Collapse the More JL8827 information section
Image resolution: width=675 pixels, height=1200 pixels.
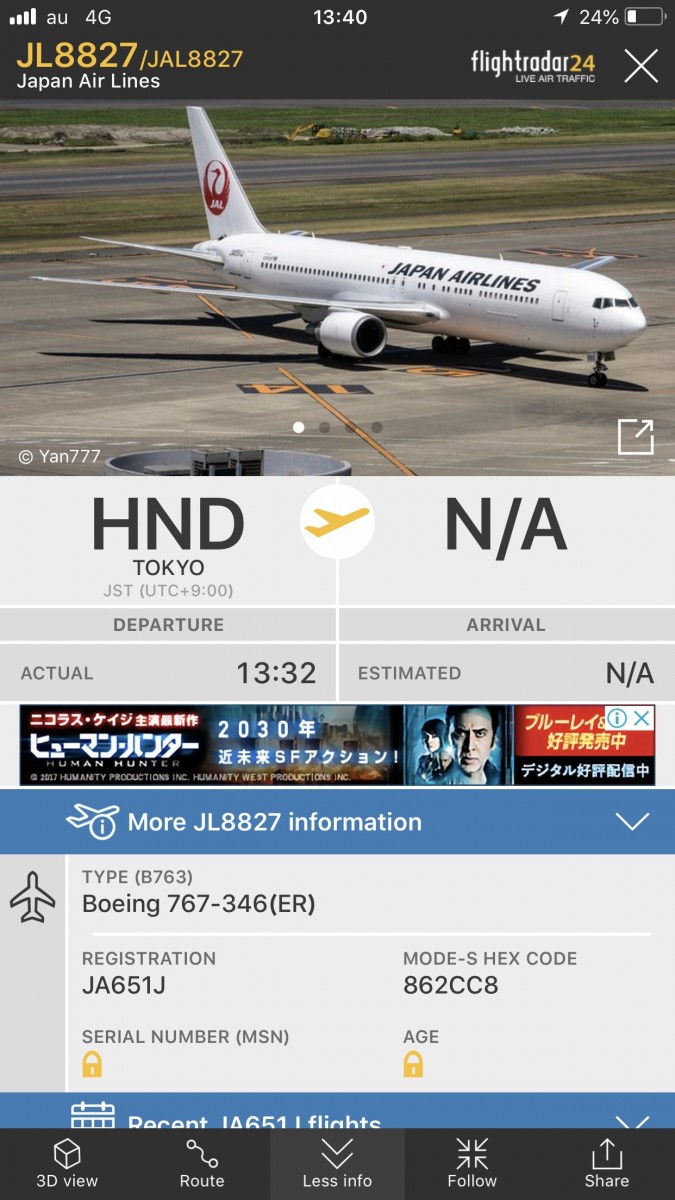[x=633, y=822]
